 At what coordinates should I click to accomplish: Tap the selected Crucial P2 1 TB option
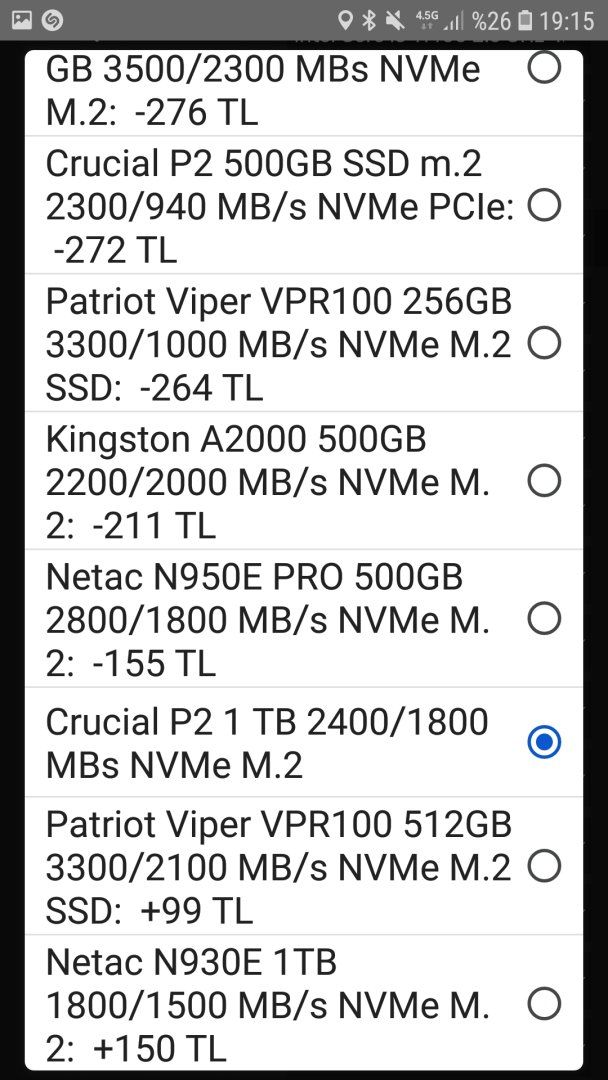(544, 742)
